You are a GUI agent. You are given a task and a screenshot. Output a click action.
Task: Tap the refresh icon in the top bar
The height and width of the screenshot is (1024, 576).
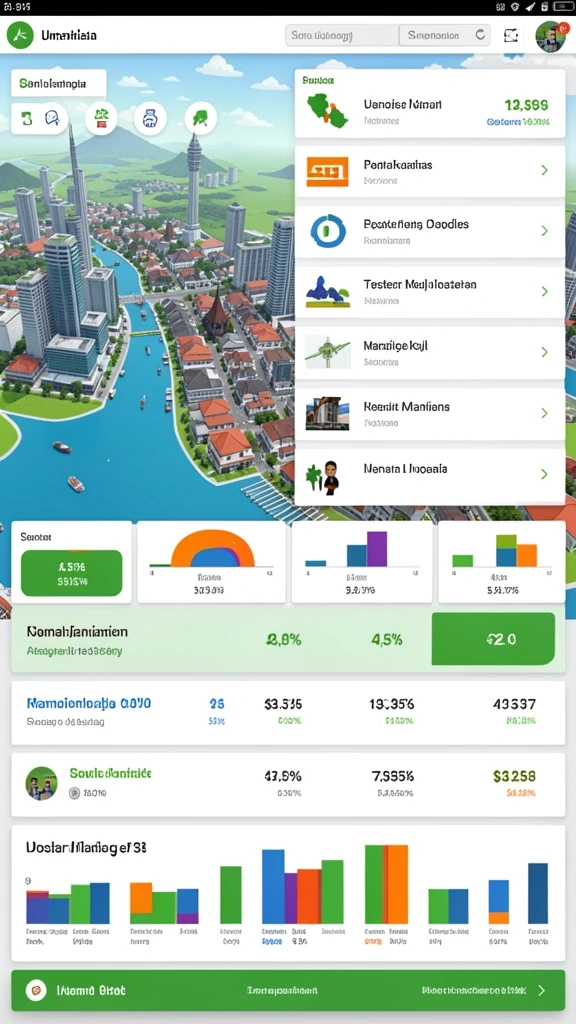coord(480,35)
